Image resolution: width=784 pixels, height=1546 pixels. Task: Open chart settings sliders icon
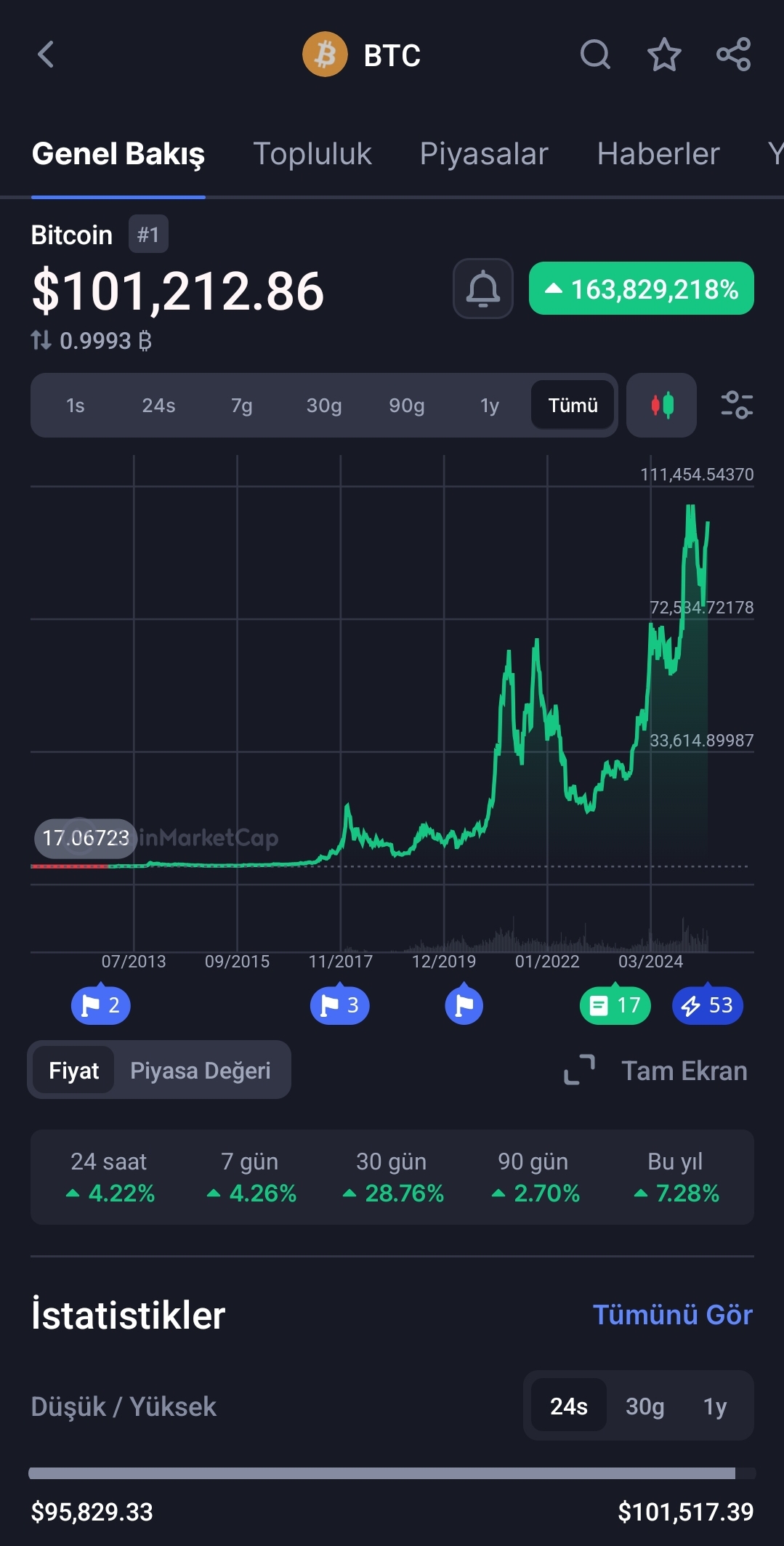tap(737, 405)
